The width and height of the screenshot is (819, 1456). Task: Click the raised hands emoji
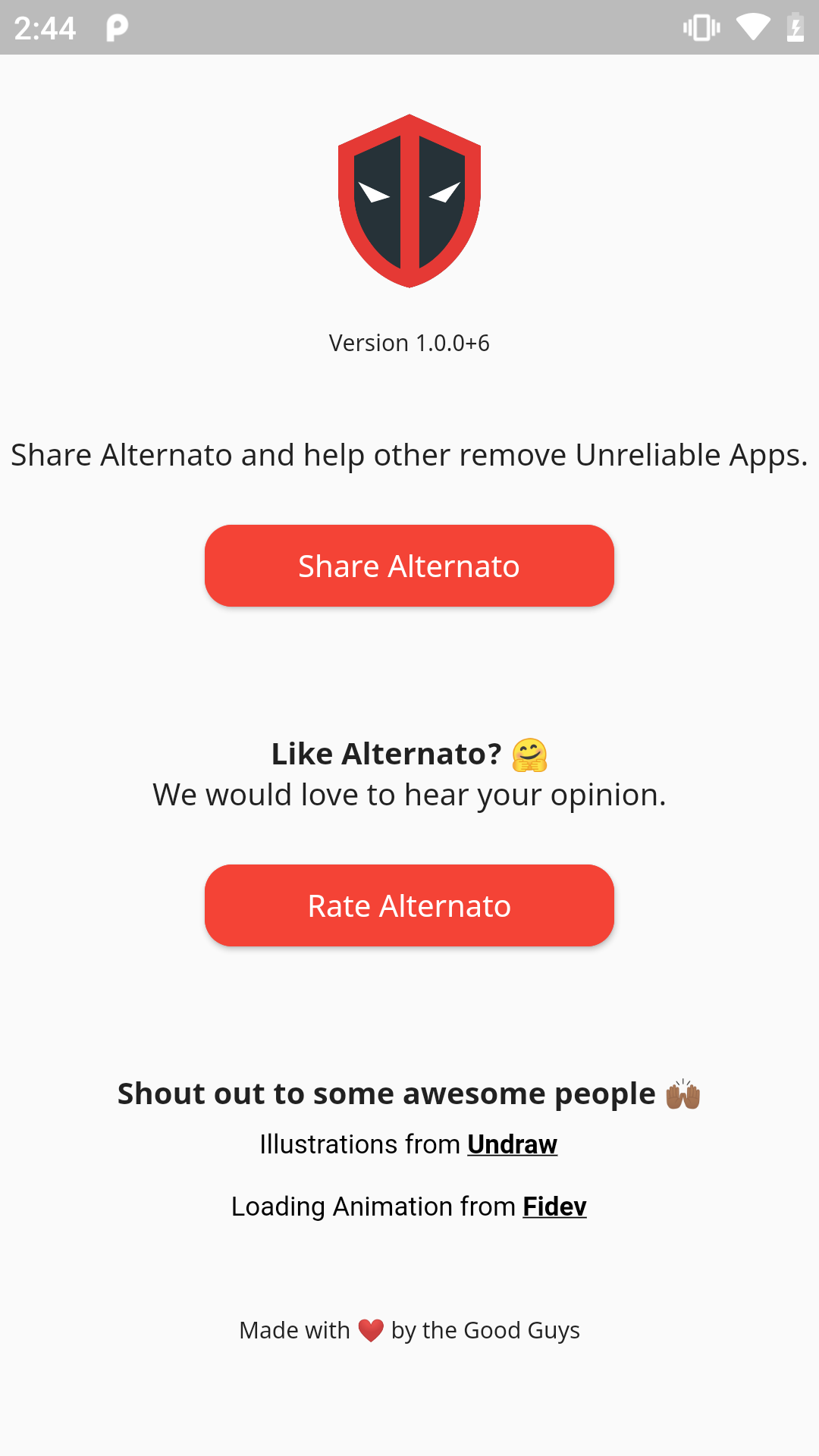tap(682, 1093)
